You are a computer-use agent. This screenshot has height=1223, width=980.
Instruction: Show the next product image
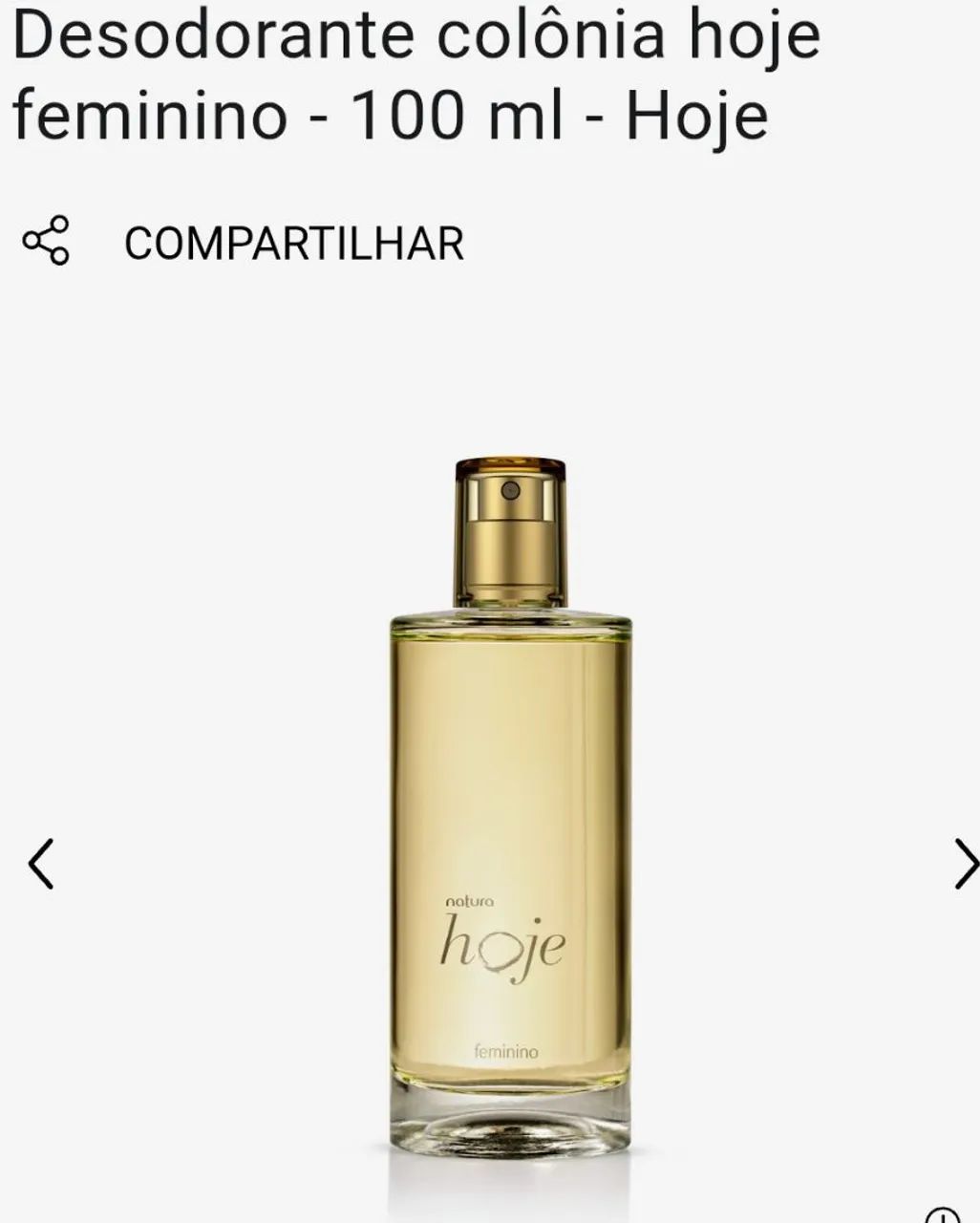pos(965,864)
